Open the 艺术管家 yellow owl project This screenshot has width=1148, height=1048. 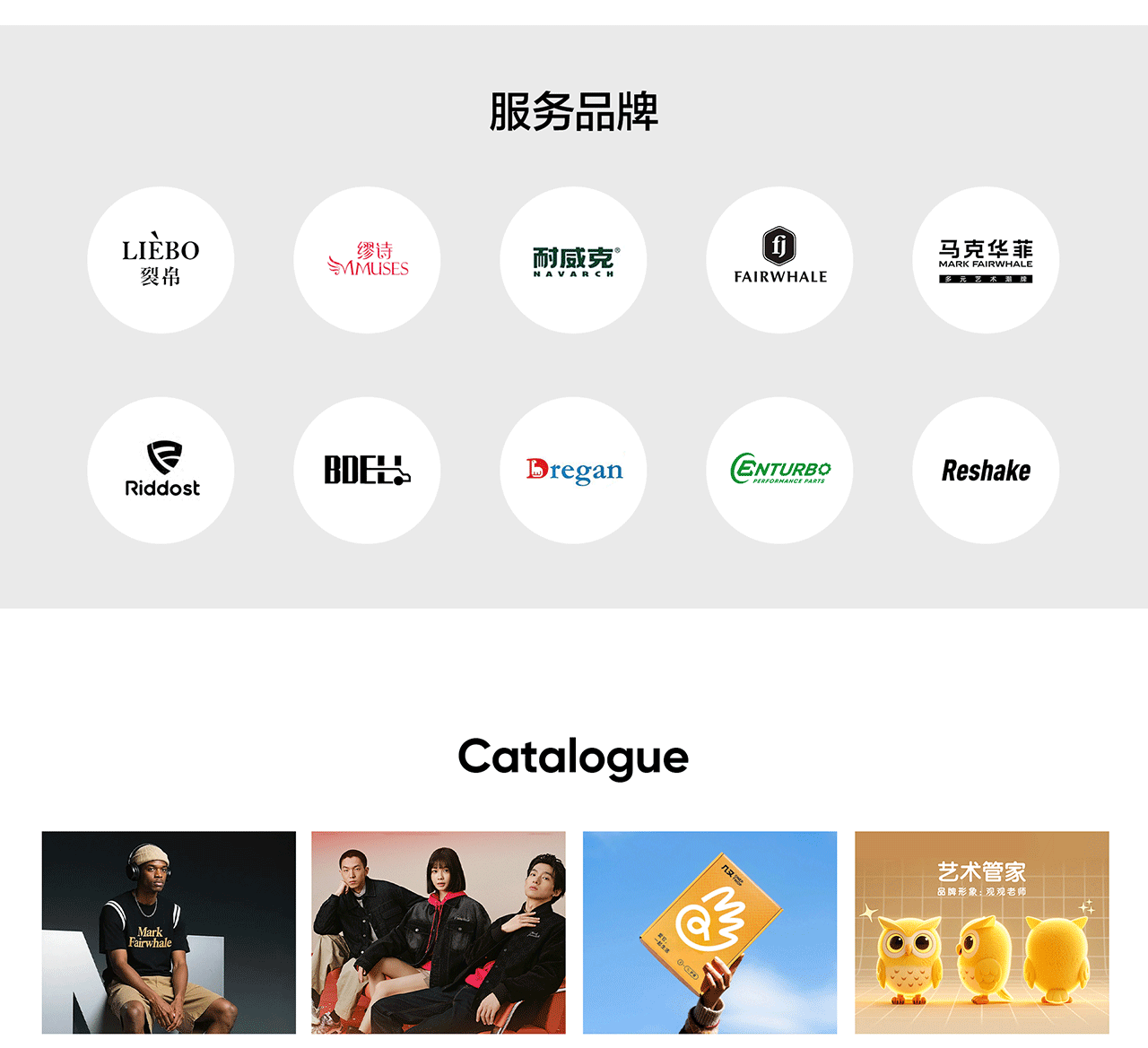pyautogui.click(x=981, y=932)
